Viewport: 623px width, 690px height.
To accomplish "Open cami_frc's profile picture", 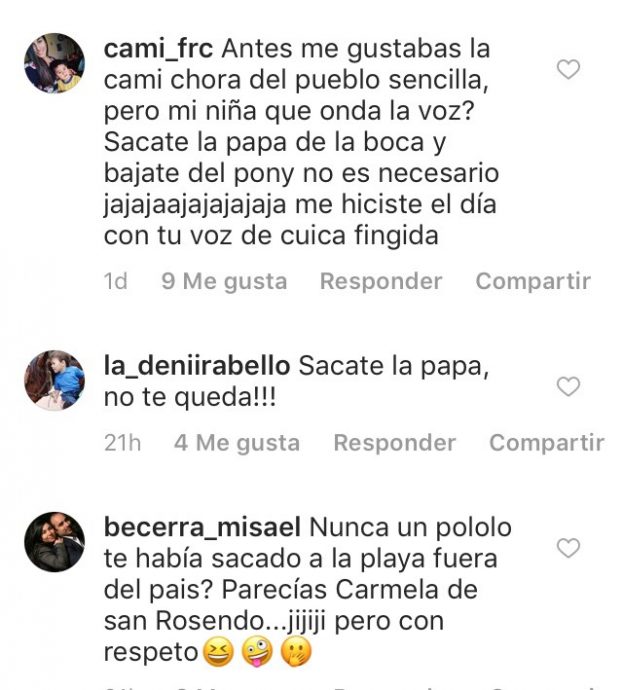I will 54,63.
